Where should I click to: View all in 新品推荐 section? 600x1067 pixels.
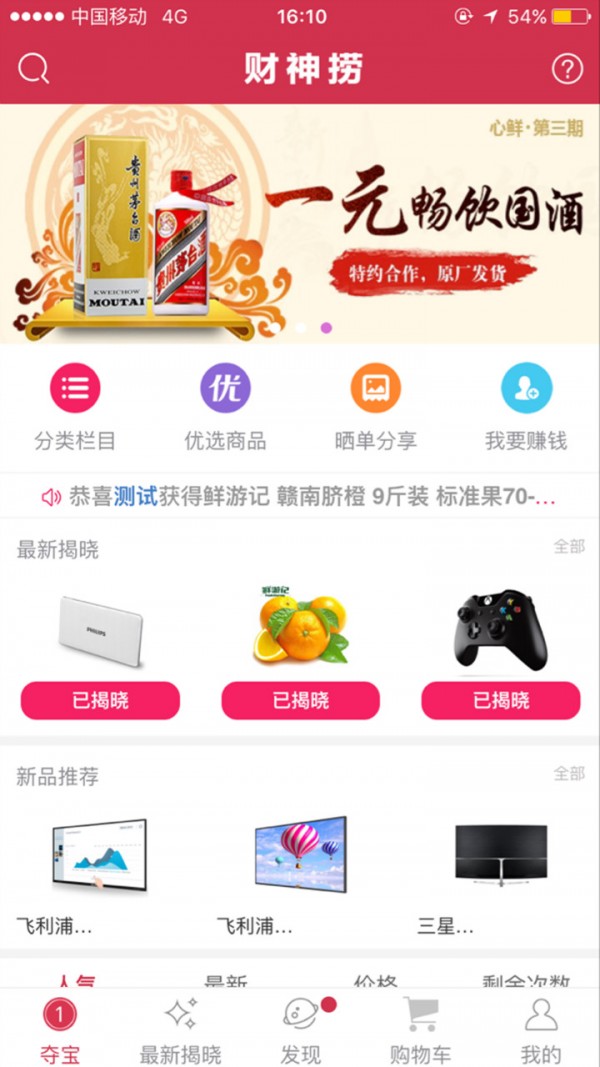[x=569, y=773]
